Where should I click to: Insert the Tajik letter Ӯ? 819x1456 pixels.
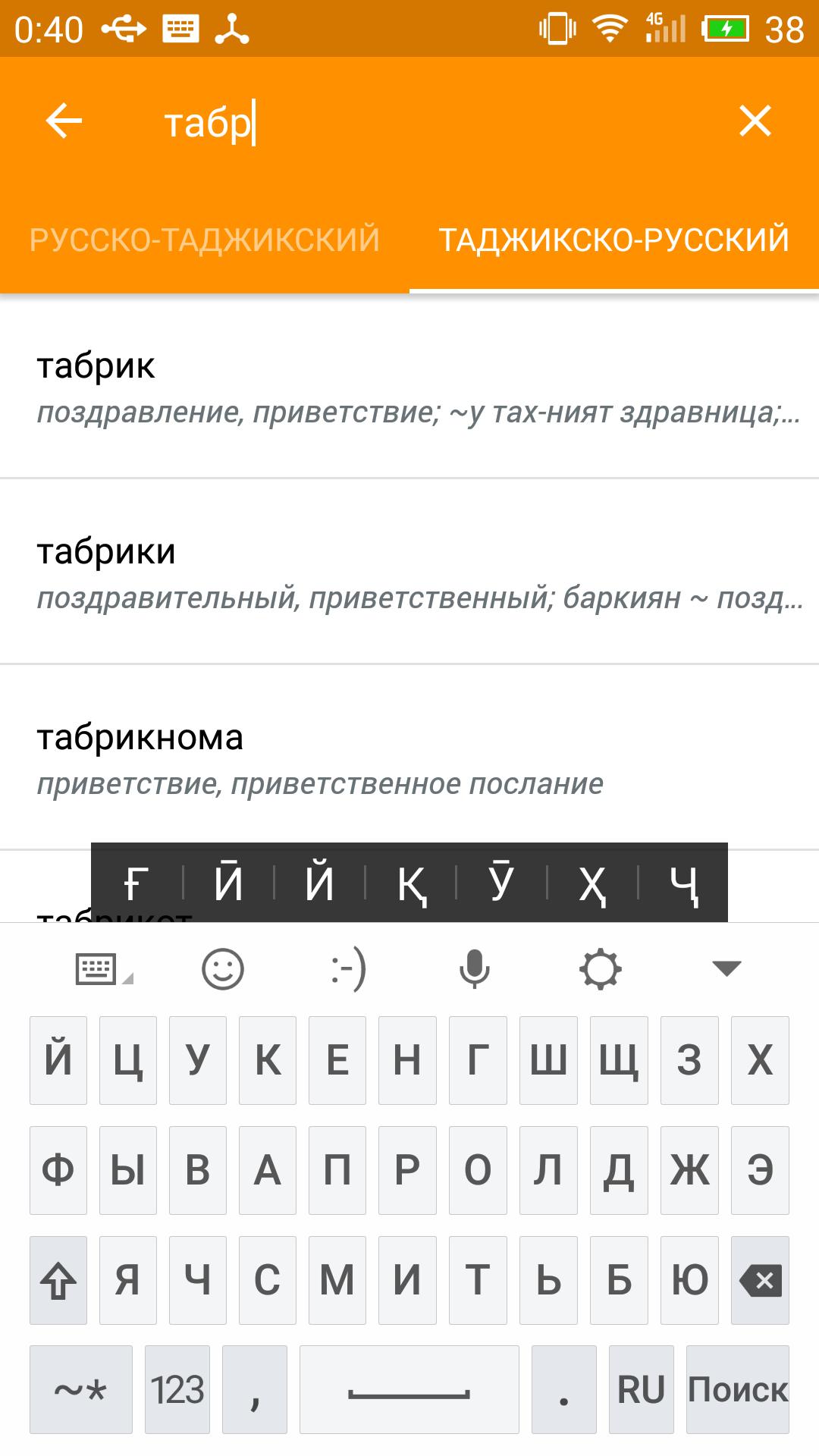[500, 883]
